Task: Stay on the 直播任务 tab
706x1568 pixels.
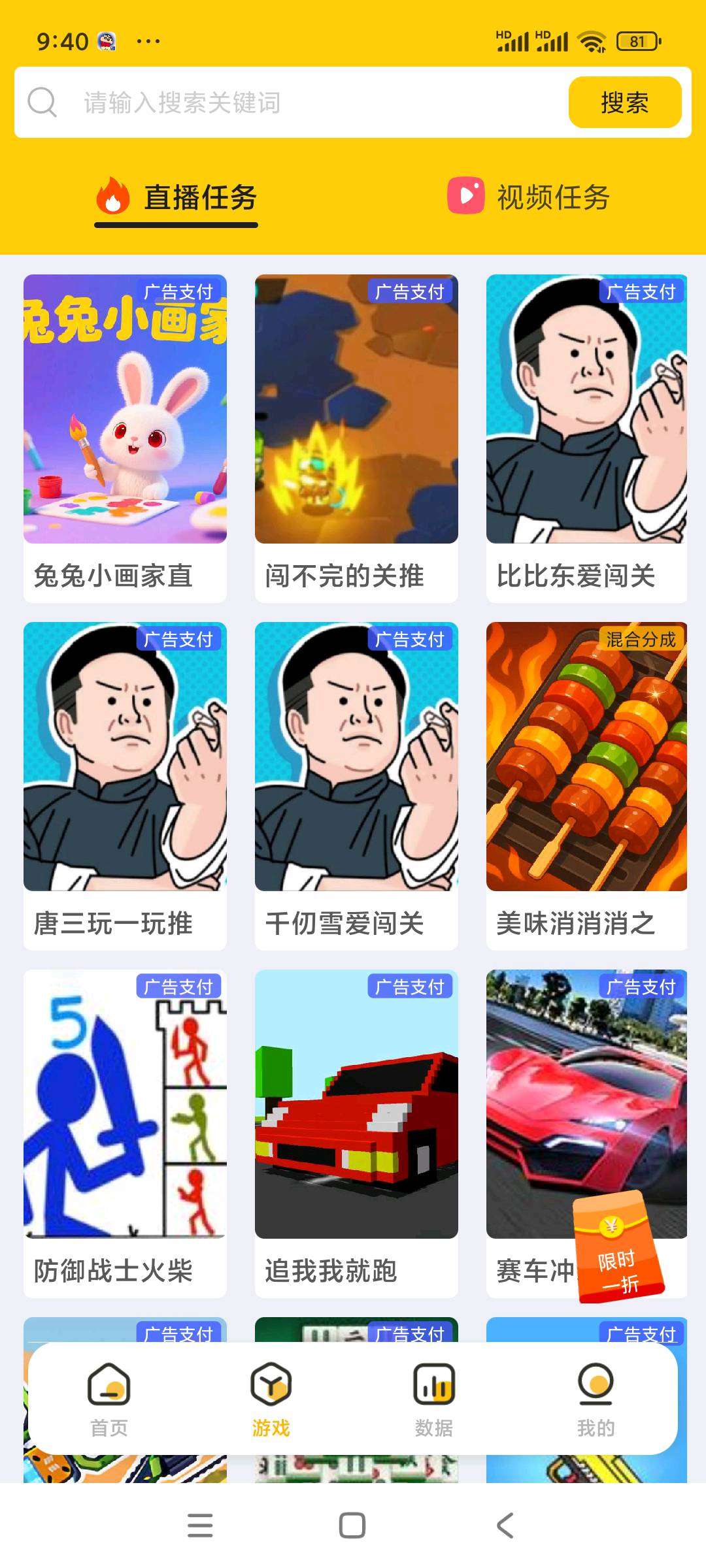Action: [x=199, y=196]
